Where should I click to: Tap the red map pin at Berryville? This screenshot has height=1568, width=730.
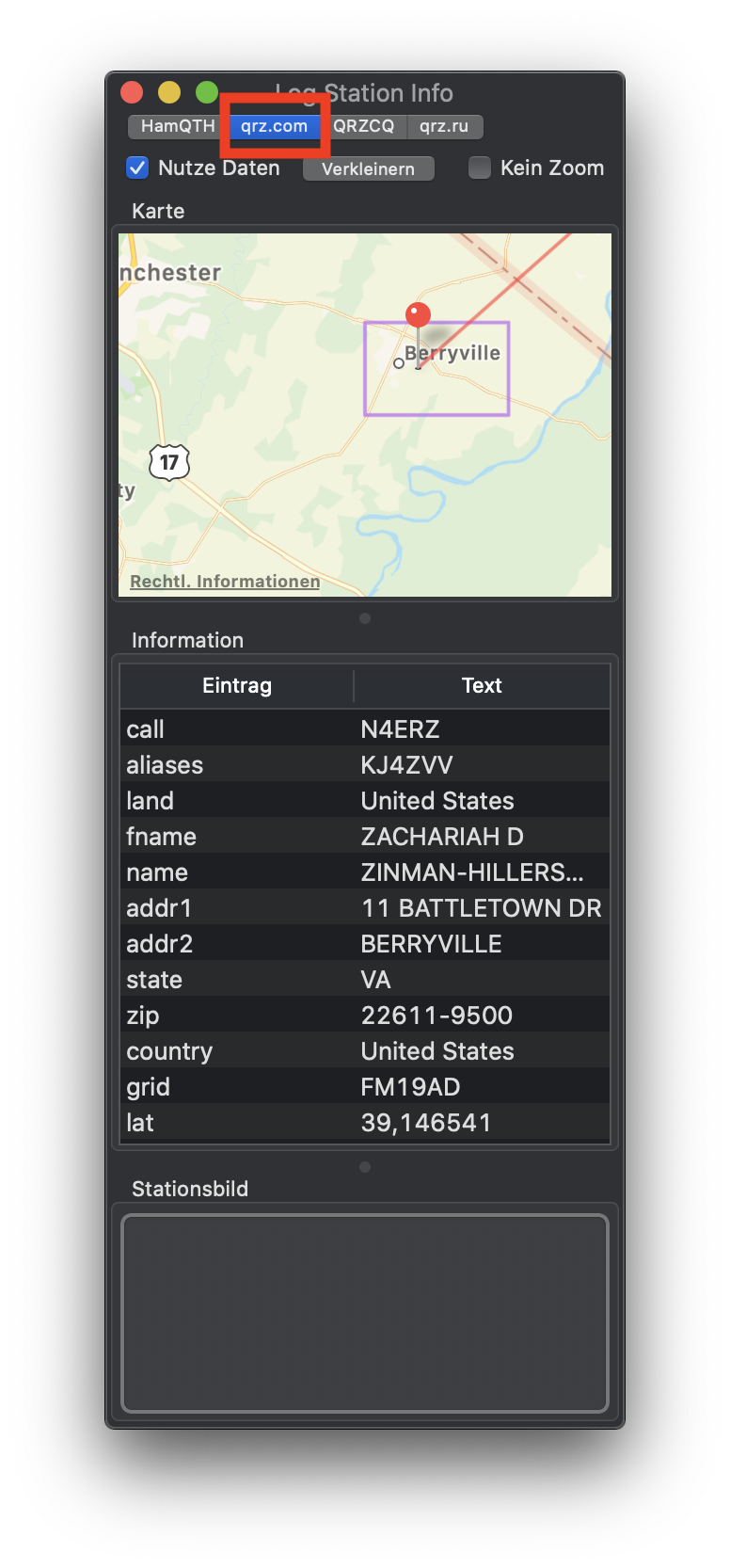click(418, 315)
